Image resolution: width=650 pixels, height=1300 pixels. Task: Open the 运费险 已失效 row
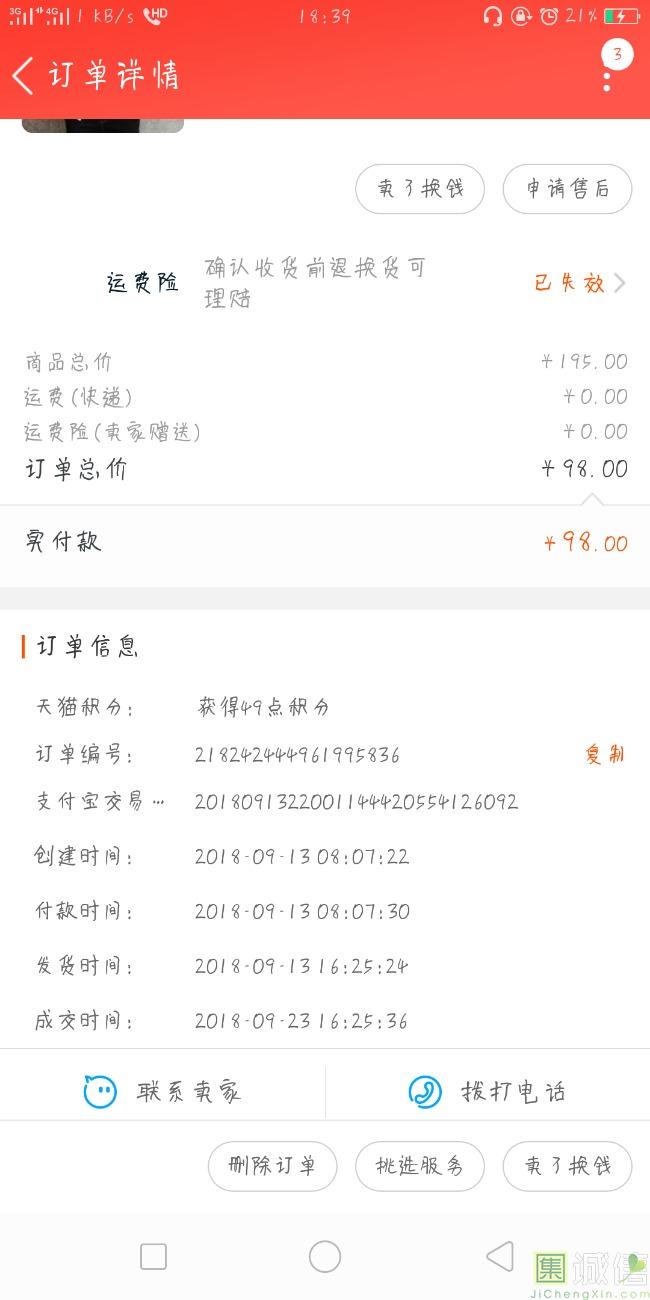[x=325, y=283]
